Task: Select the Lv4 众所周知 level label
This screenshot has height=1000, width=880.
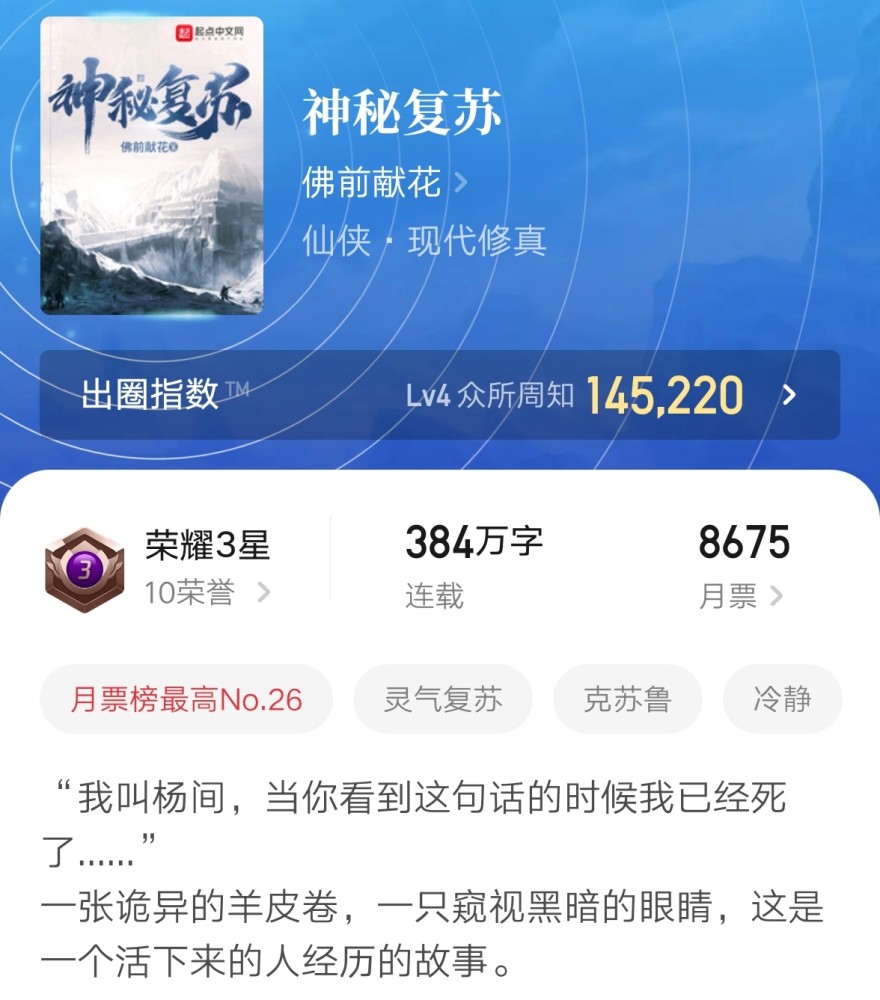Action: 492,395
